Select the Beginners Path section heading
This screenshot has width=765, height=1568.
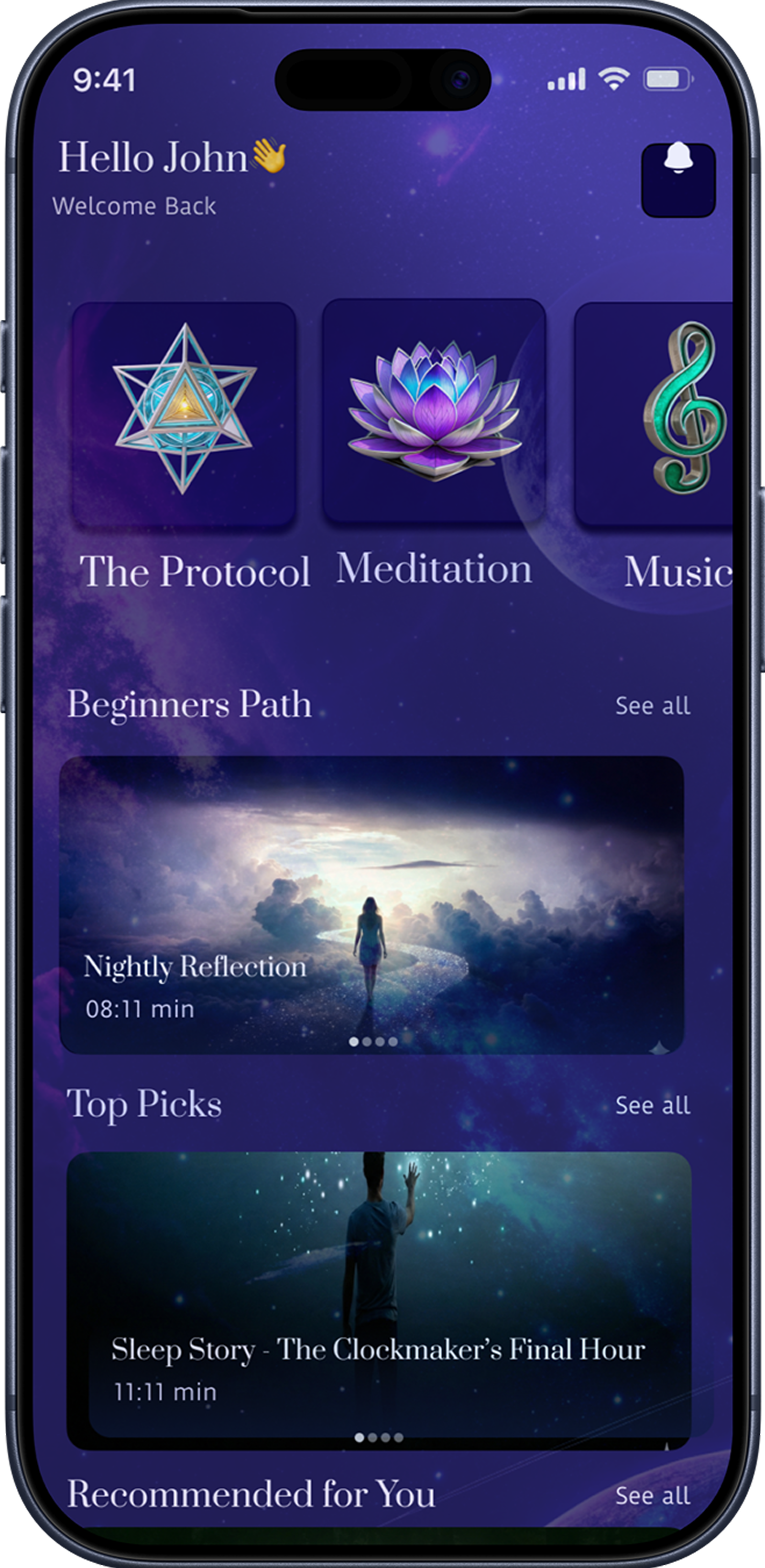[190, 706]
